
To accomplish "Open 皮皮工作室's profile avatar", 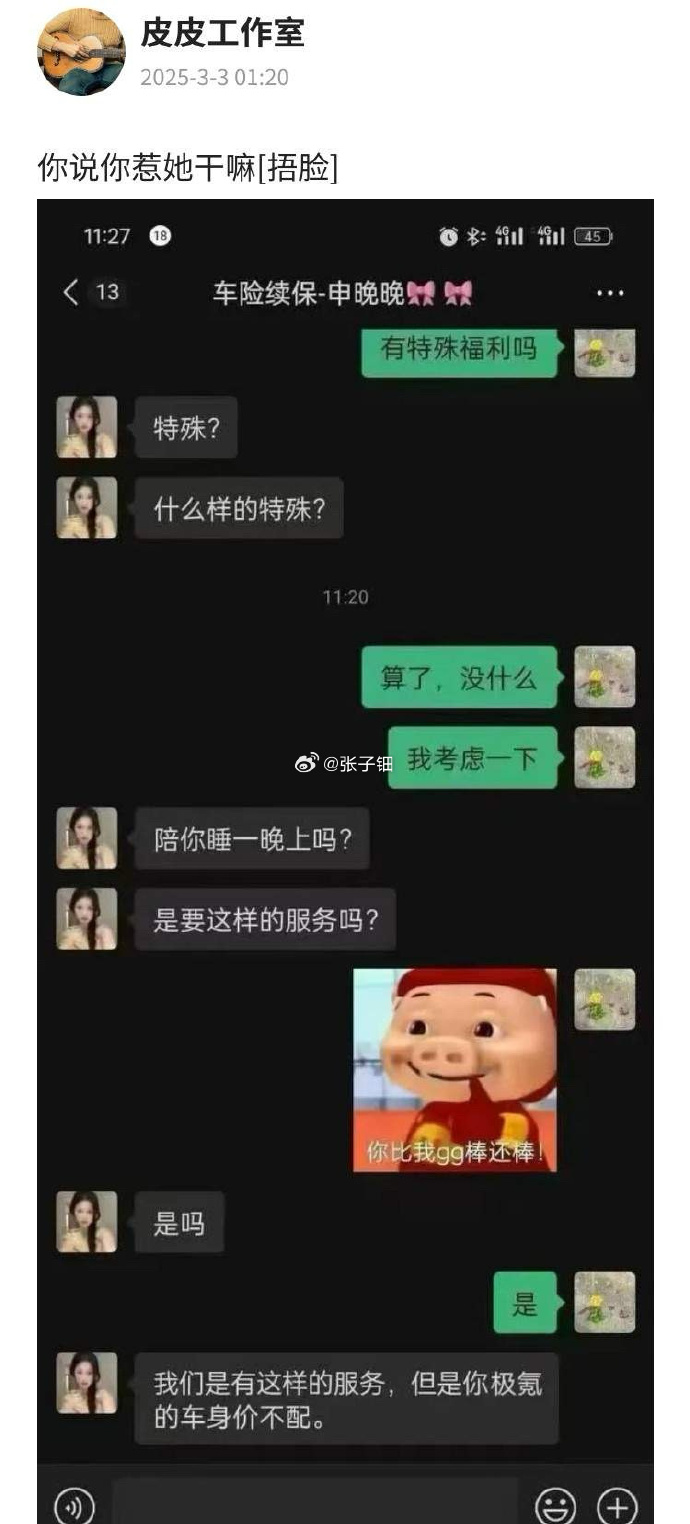I will 81,52.
